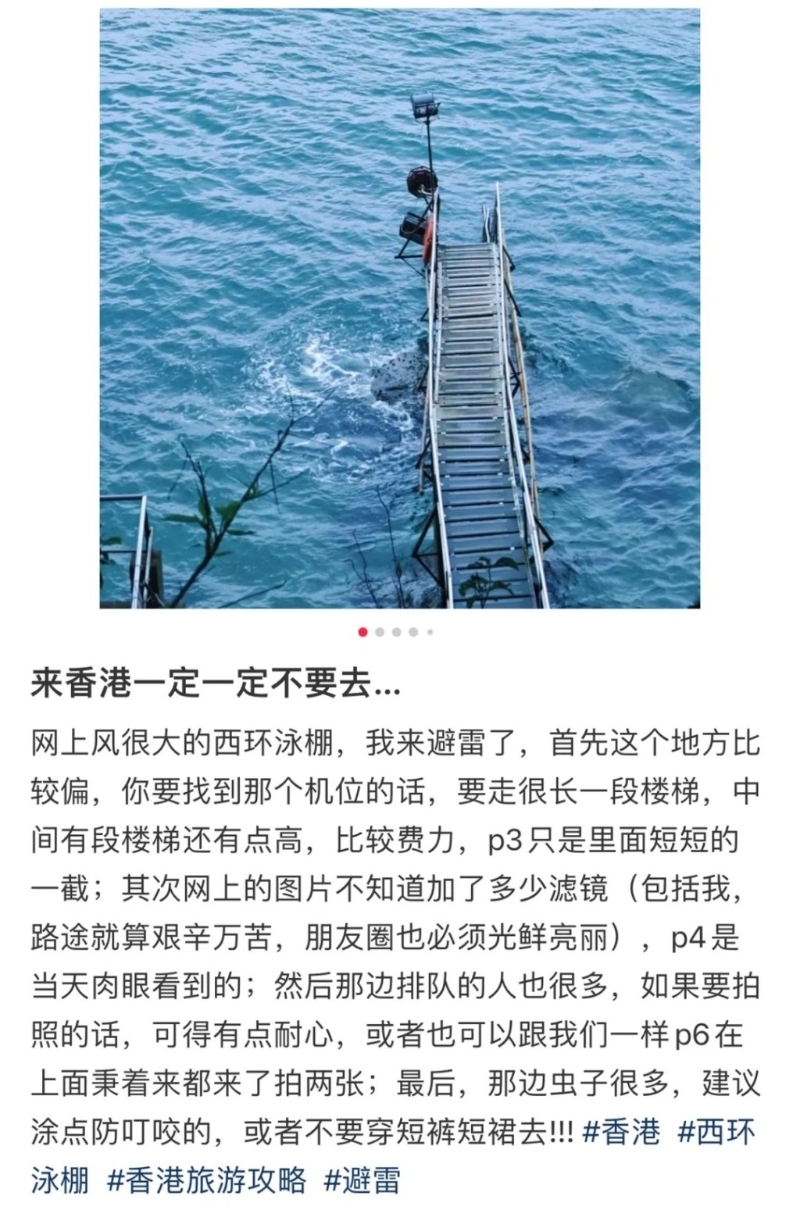Open the #西环泳棚 hashtag

(x=716, y=1133)
